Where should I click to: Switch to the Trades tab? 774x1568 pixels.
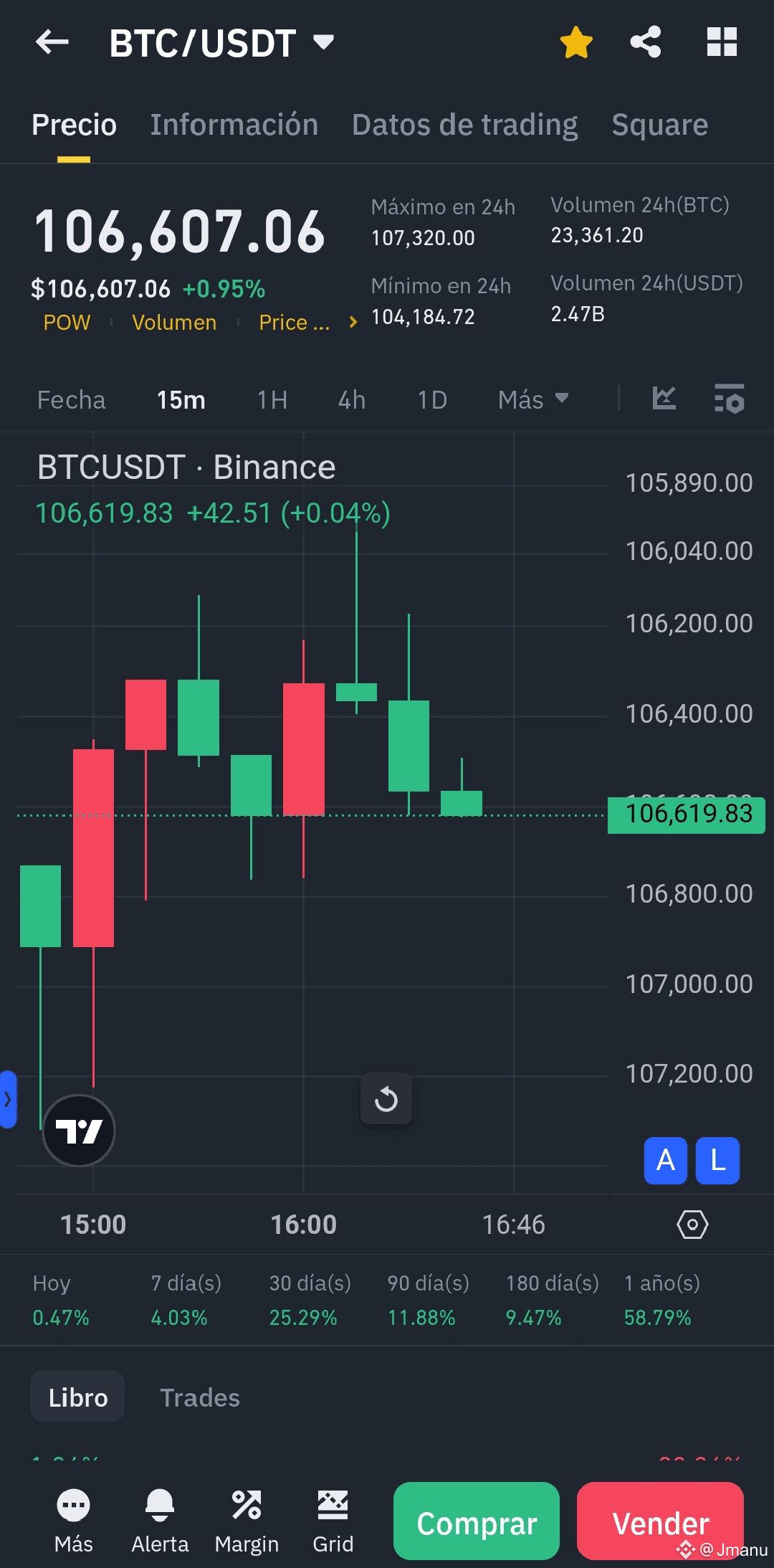[199, 1397]
